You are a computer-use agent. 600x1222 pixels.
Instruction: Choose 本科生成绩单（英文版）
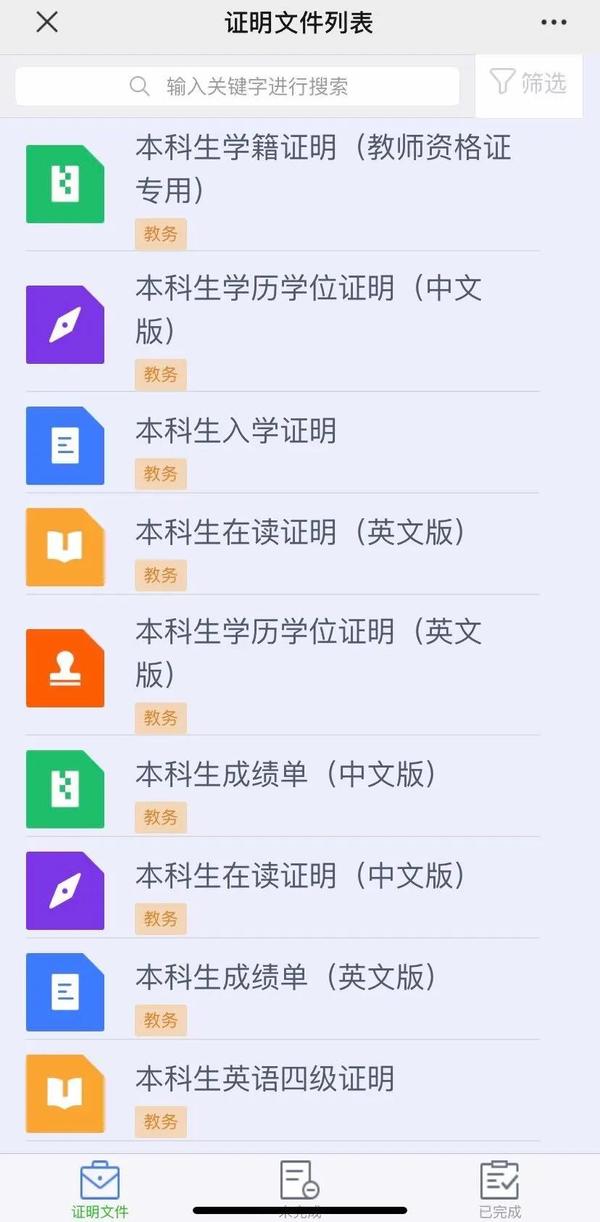(x=286, y=977)
